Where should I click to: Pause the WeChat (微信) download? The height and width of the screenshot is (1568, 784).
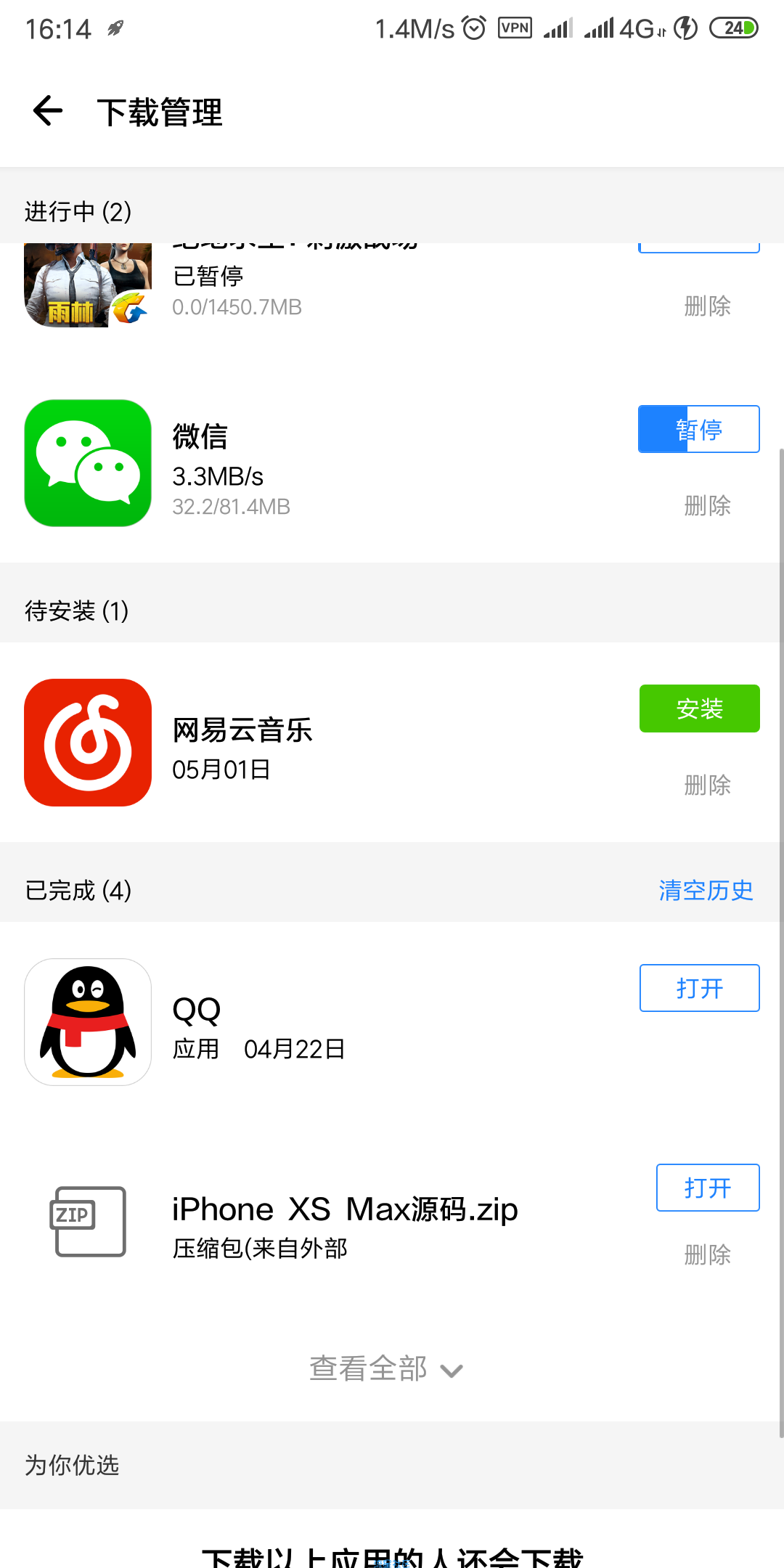698,429
